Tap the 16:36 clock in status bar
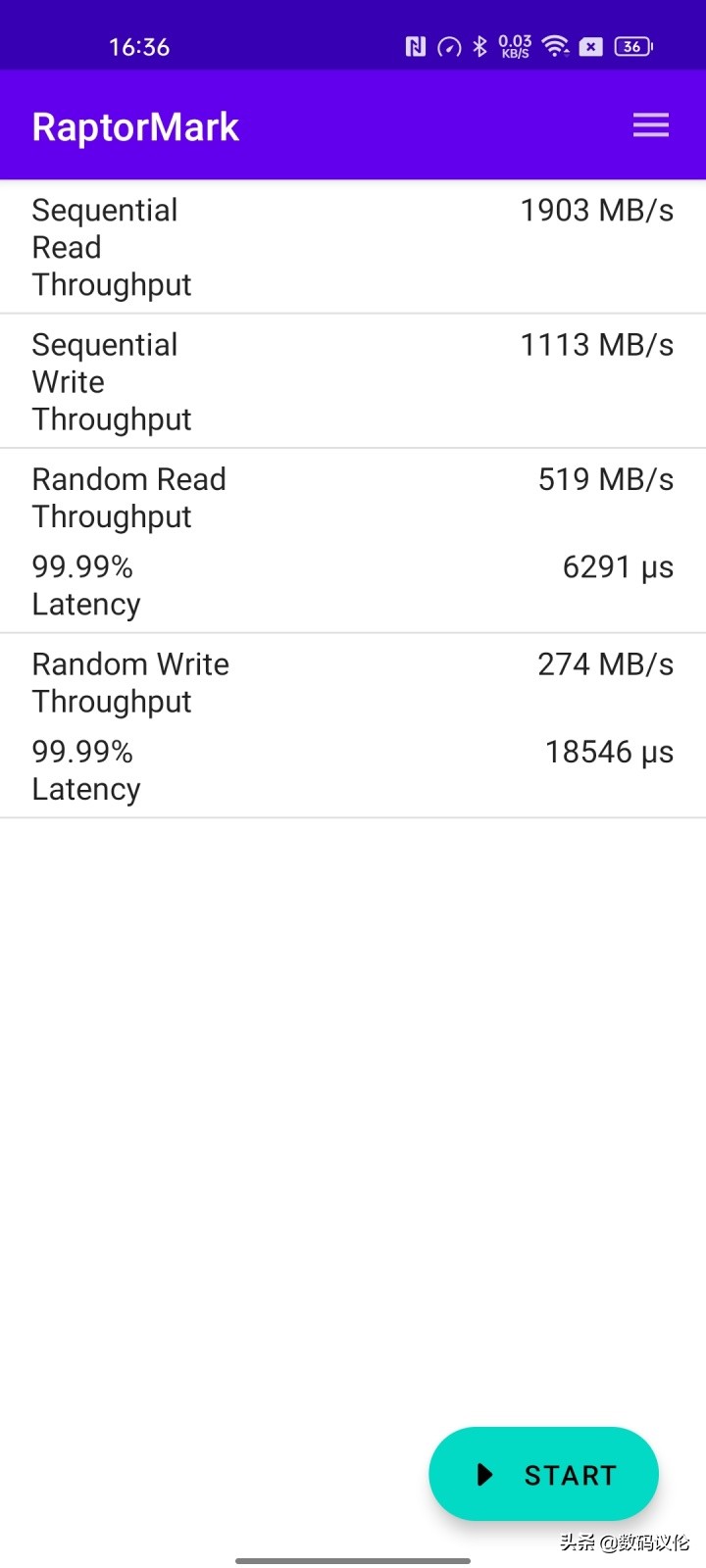The width and height of the screenshot is (706, 1568). coord(139,45)
